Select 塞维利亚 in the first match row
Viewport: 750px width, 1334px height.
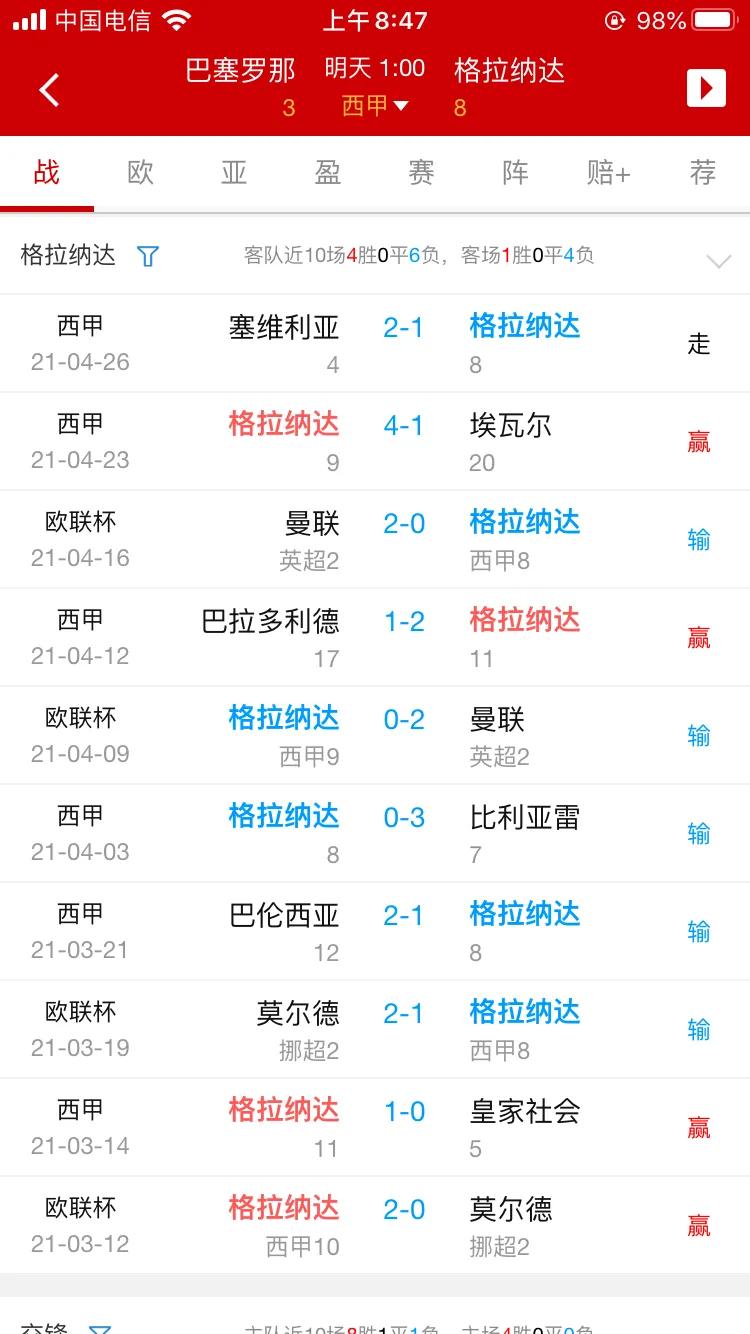(x=284, y=327)
